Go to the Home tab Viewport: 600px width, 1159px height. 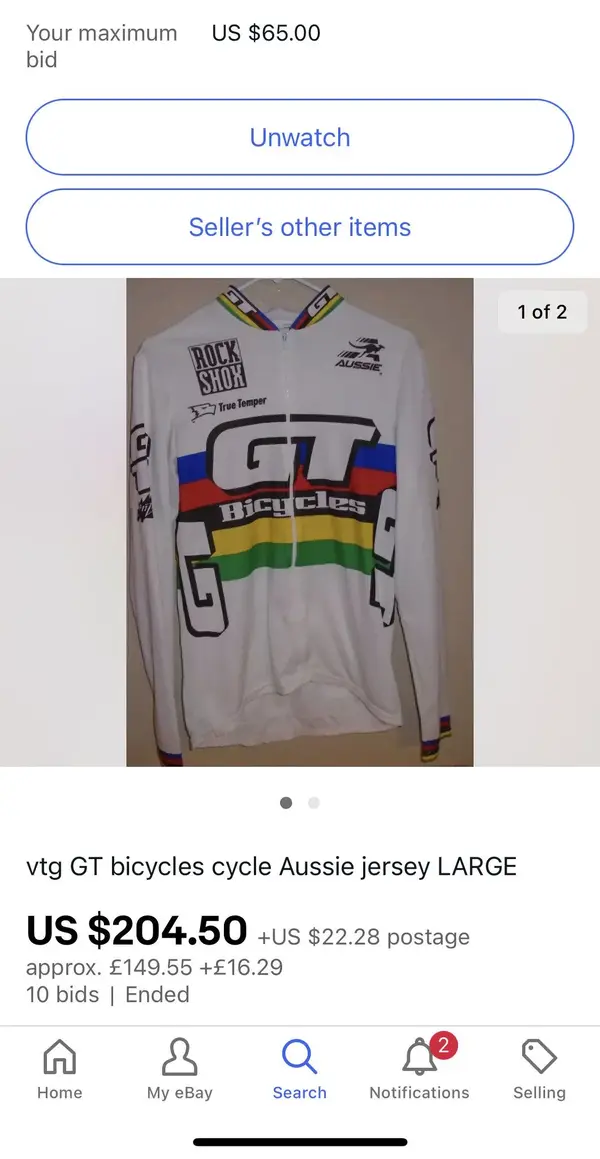click(x=60, y=1068)
